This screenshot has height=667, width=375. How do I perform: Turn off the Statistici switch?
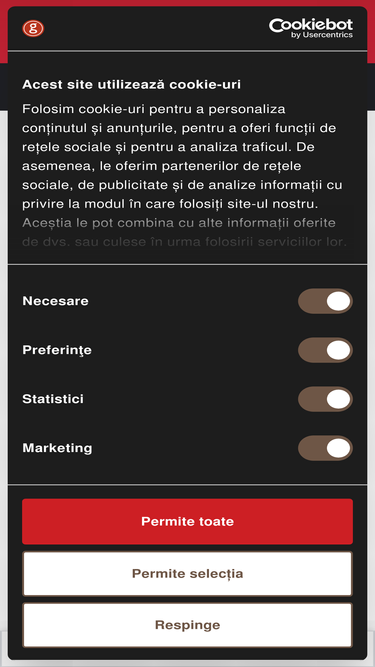coord(325,399)
